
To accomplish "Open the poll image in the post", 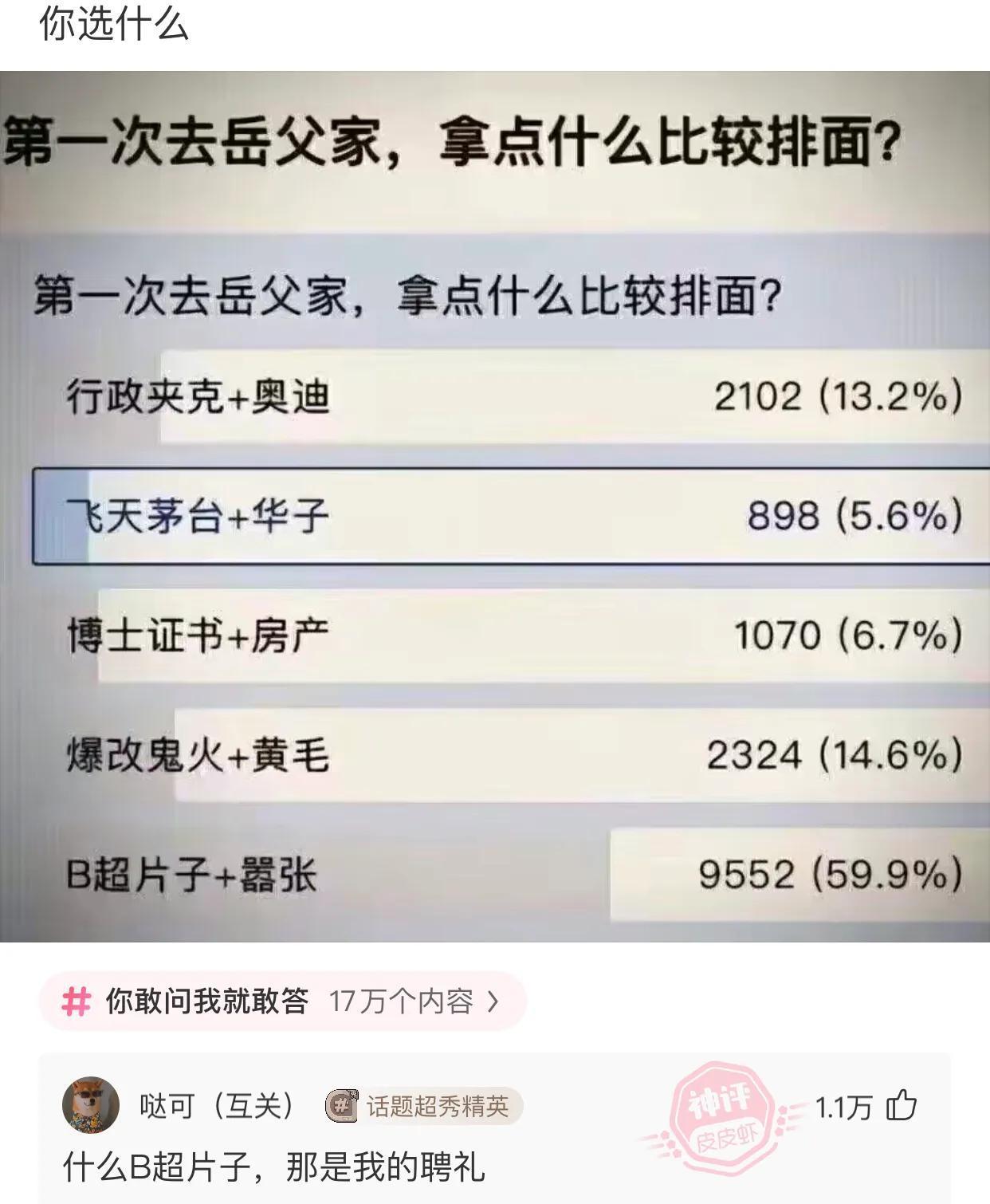I will (494, 507).
